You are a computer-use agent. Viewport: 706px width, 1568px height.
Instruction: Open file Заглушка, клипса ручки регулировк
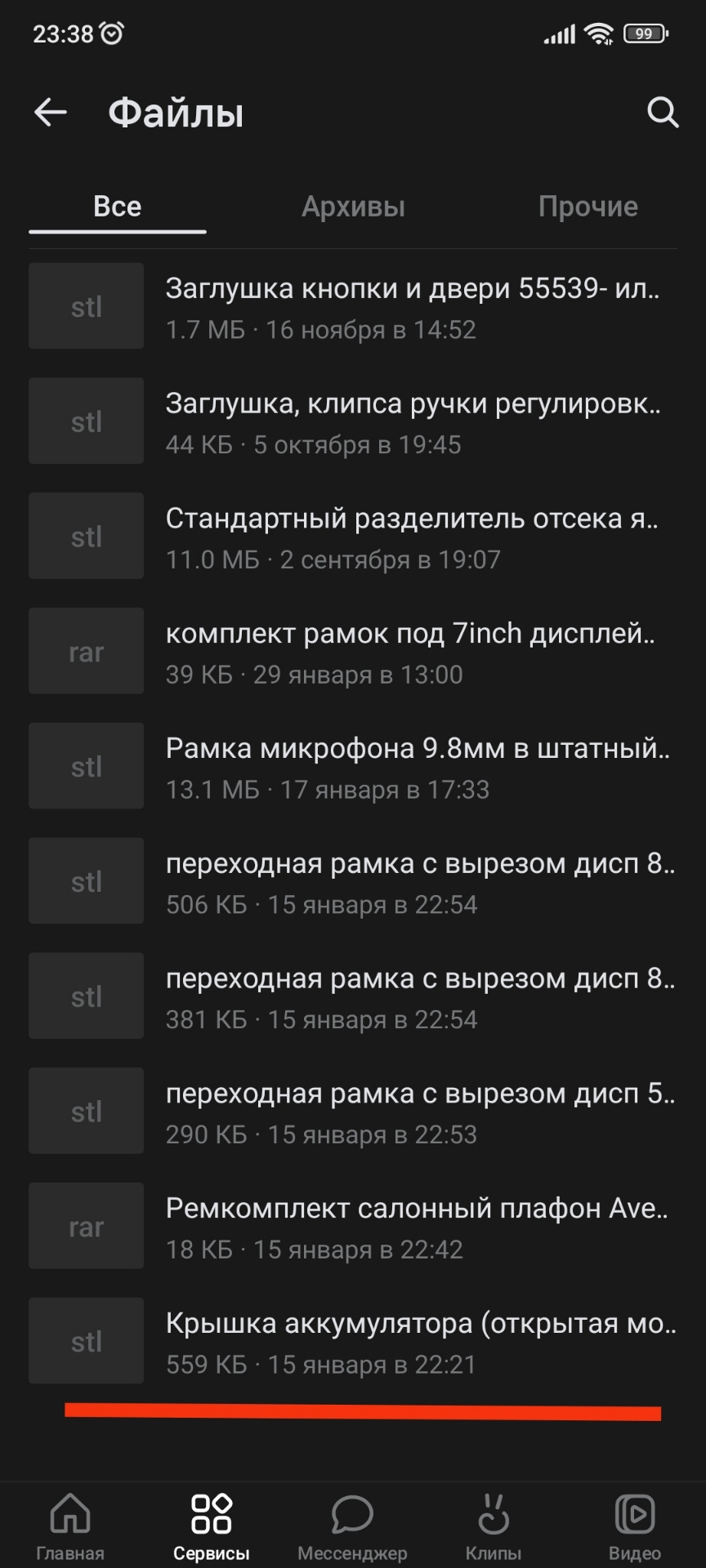412,421
